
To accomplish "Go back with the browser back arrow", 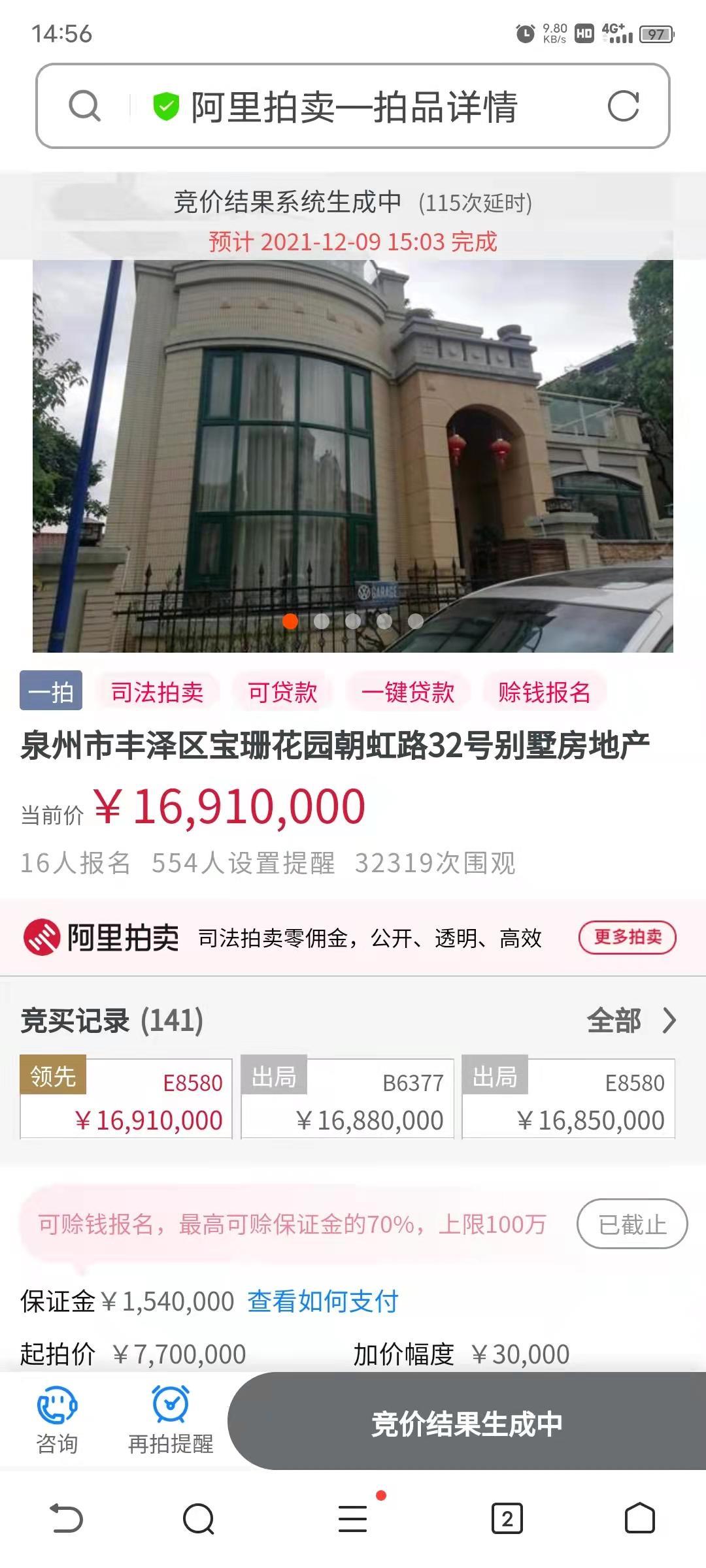I will tap(67, 1518).
